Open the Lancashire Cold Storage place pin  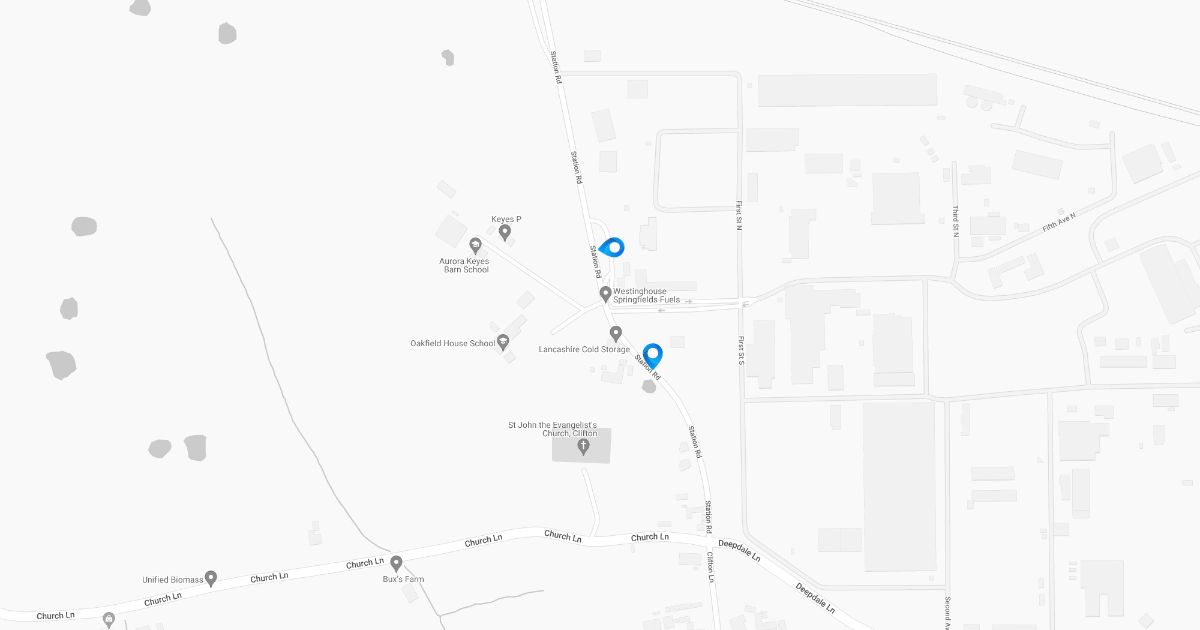[x=616, y=333]
